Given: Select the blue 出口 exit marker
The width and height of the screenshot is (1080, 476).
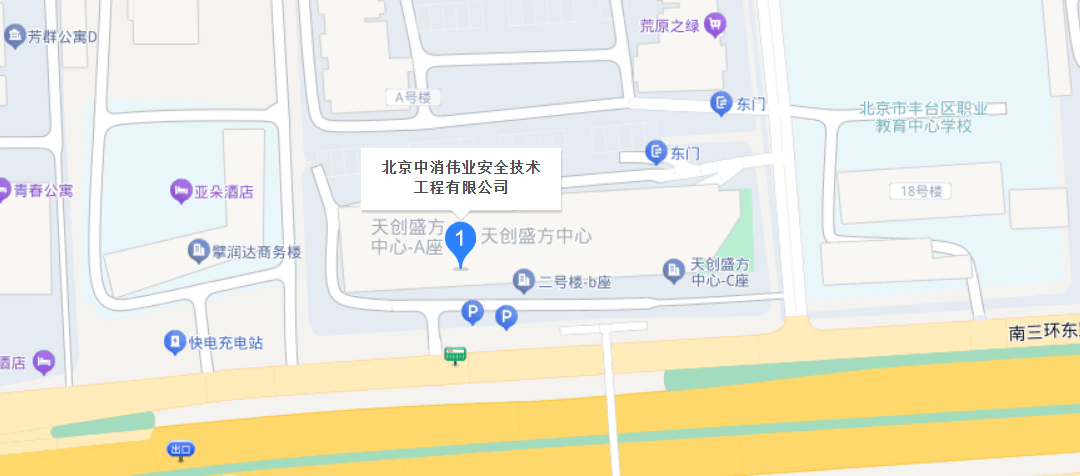Looking at the screenshot, I should (181, 450).
